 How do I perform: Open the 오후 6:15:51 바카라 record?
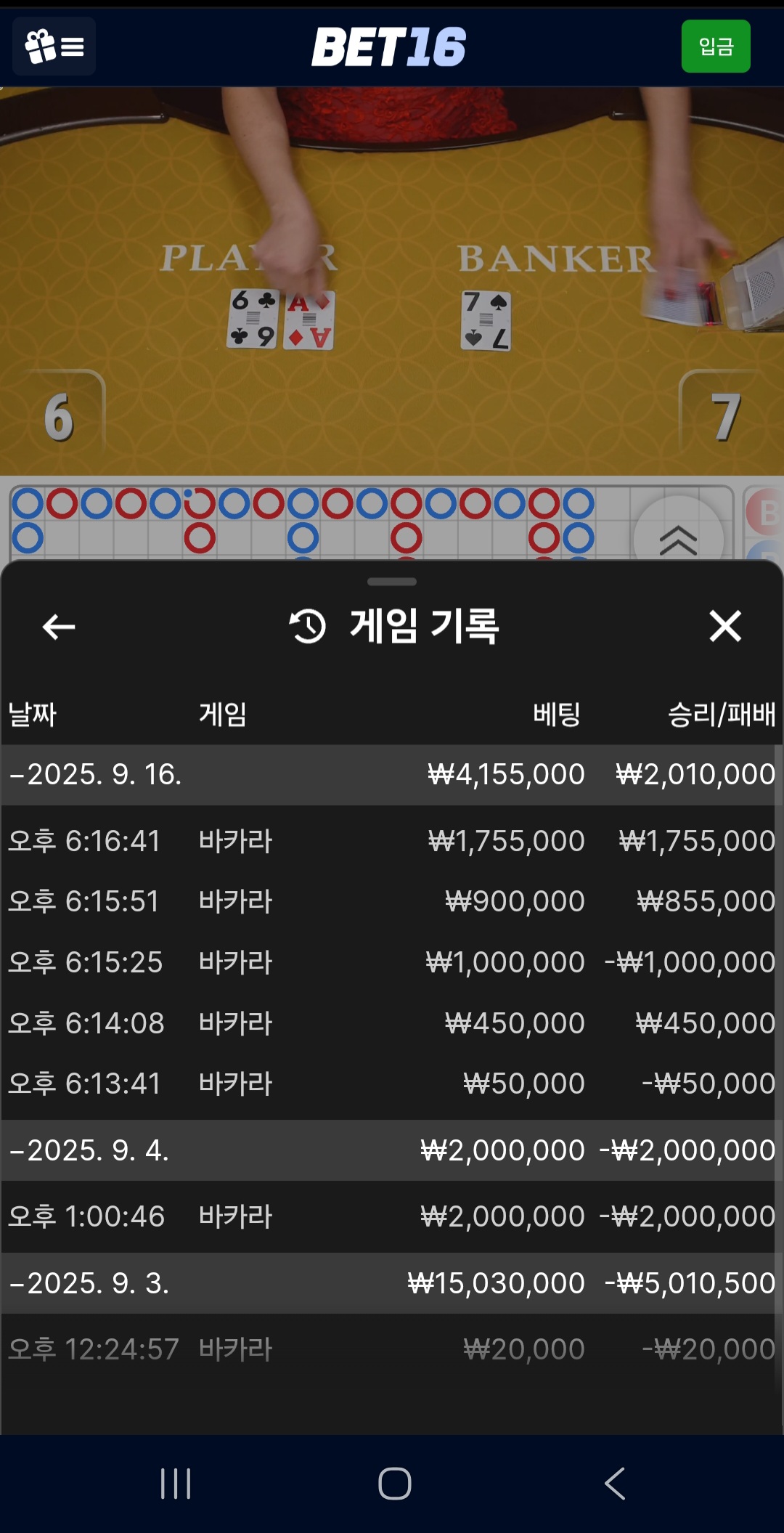pyautogui.click(x=392, y=901)
